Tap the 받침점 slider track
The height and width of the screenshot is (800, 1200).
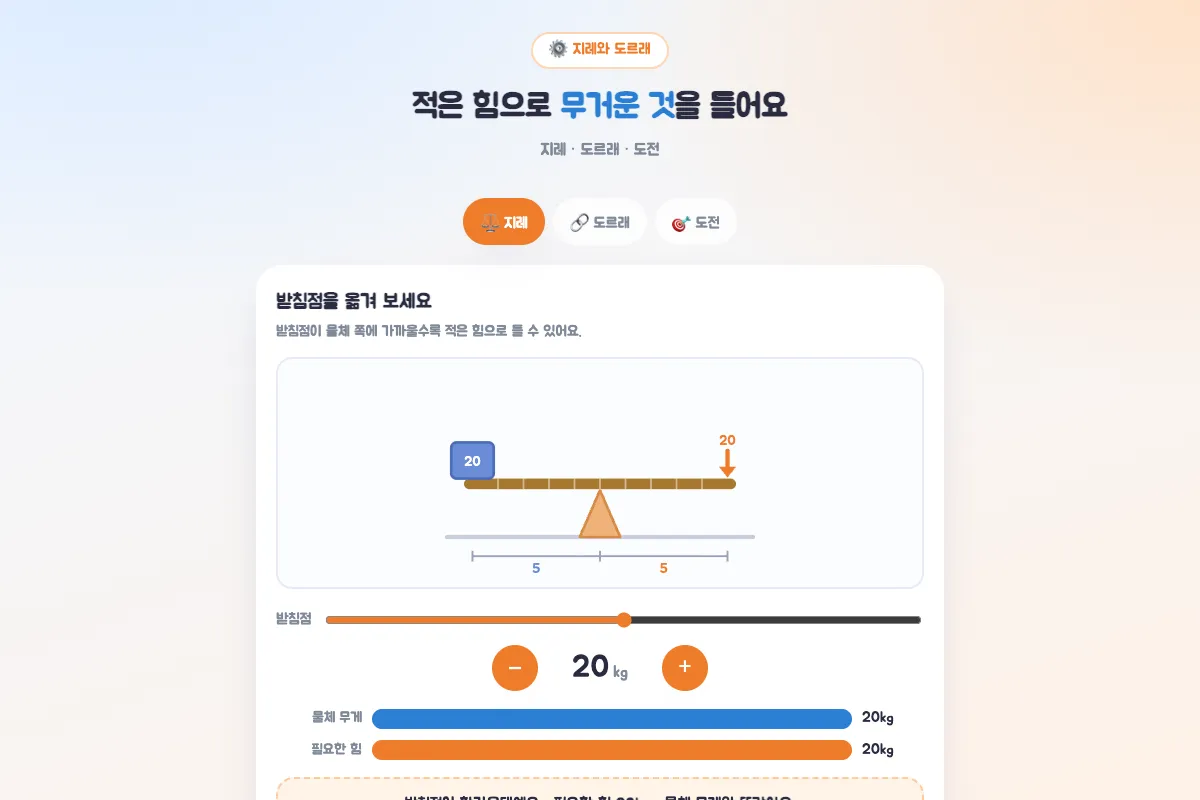623,620
